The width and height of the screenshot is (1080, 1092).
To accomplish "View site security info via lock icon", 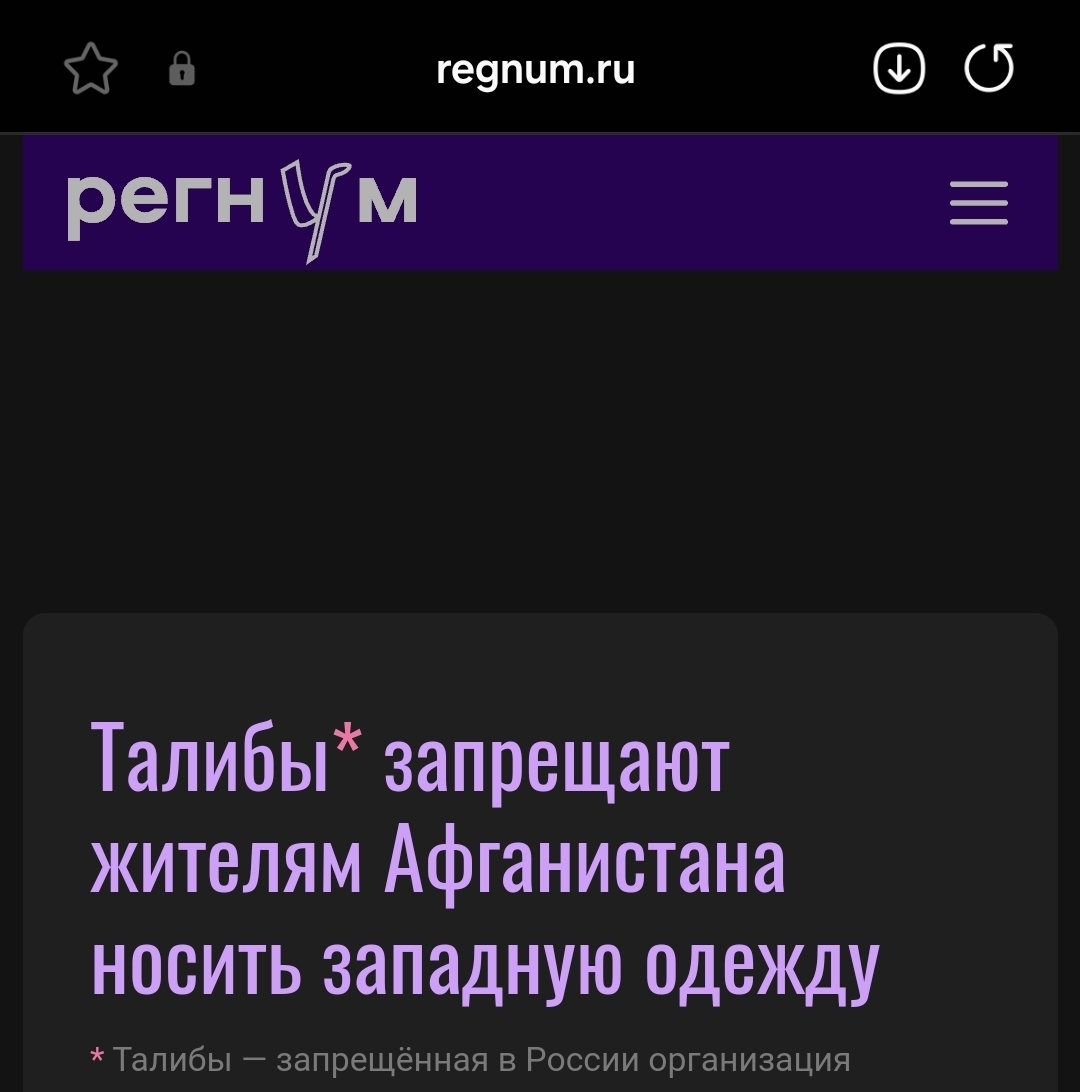I will pyautogui.click(x=182, y=70).
